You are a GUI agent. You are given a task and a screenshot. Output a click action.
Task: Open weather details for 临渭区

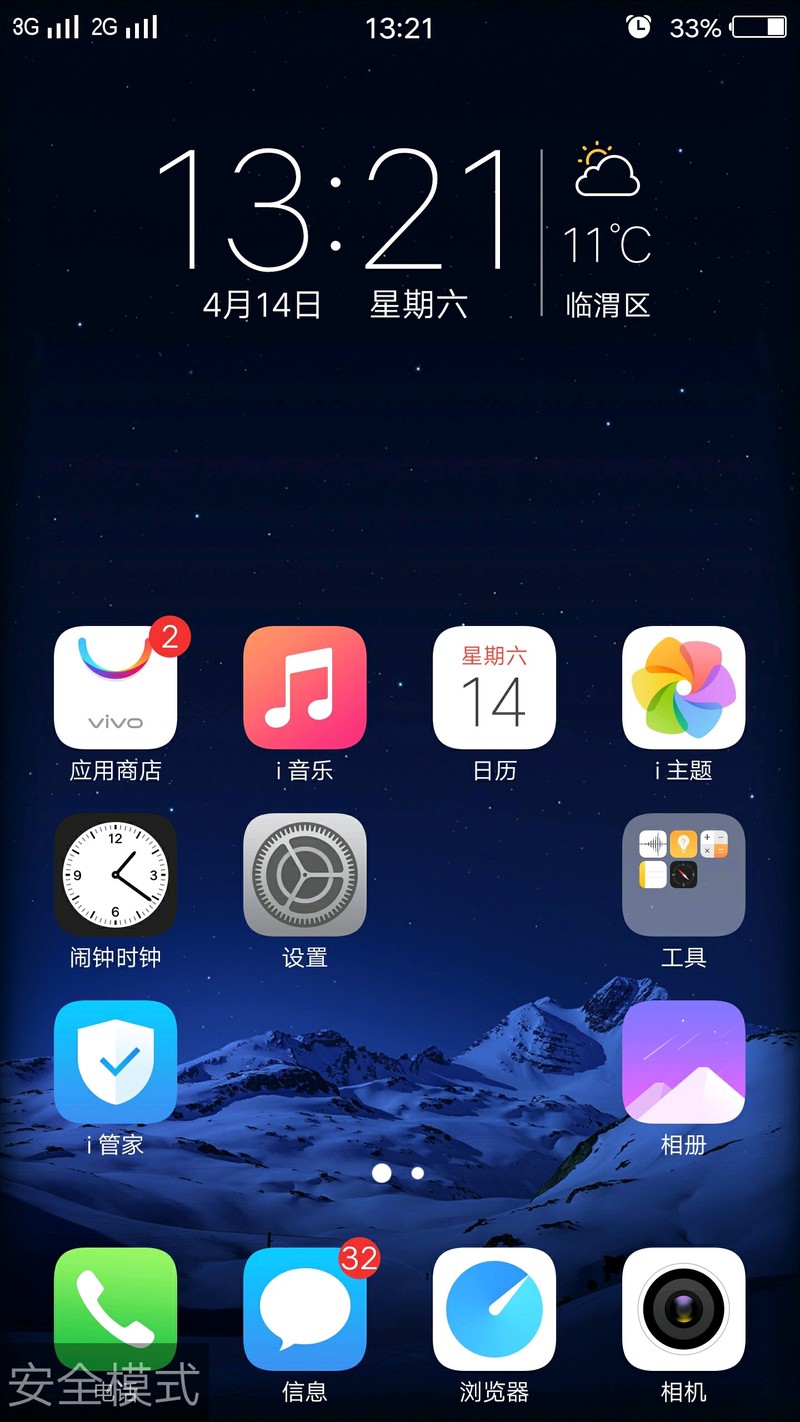607,305
